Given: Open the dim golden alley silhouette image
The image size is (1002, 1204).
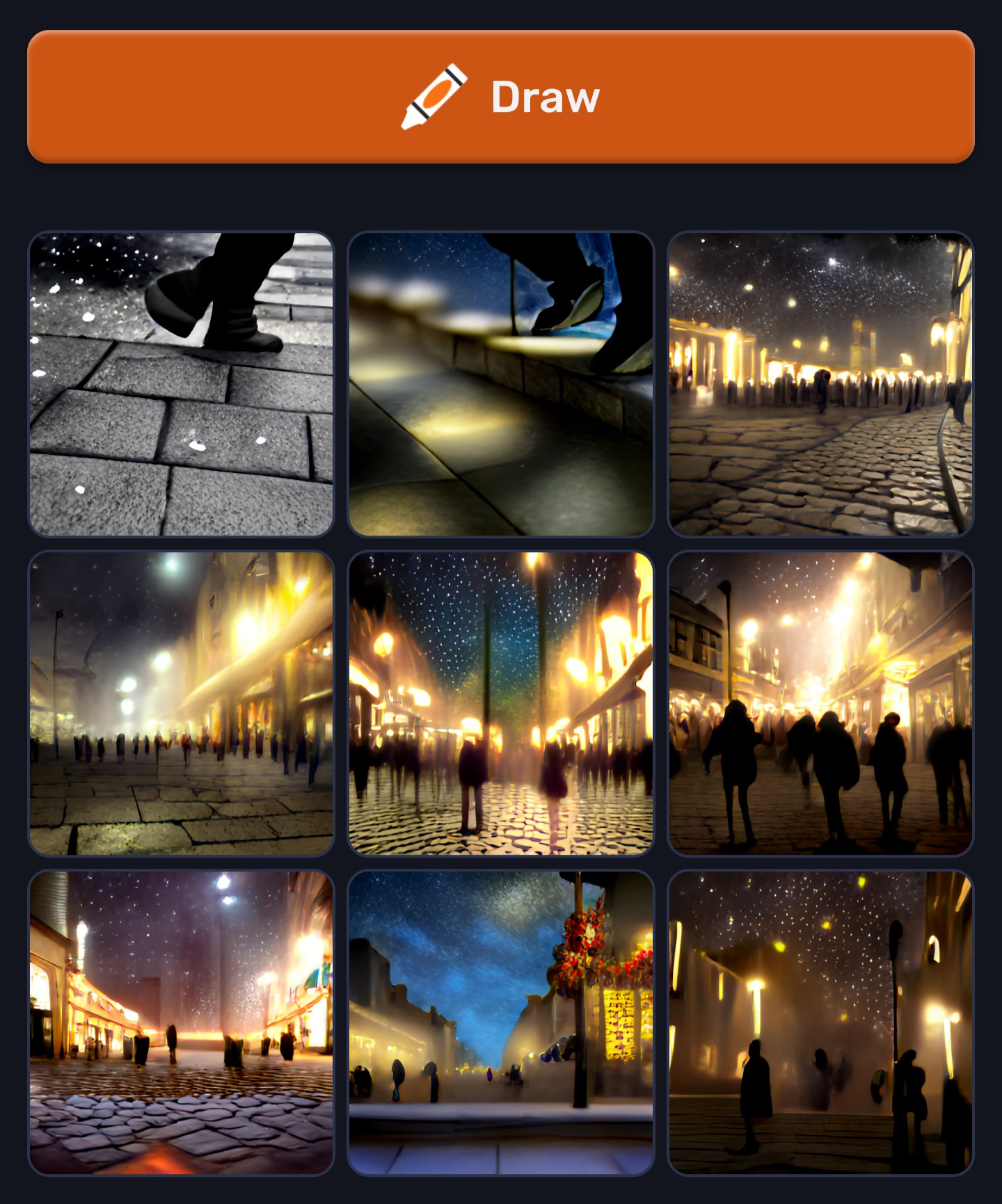Looking at the screenshot, I should click(820, 1022).
